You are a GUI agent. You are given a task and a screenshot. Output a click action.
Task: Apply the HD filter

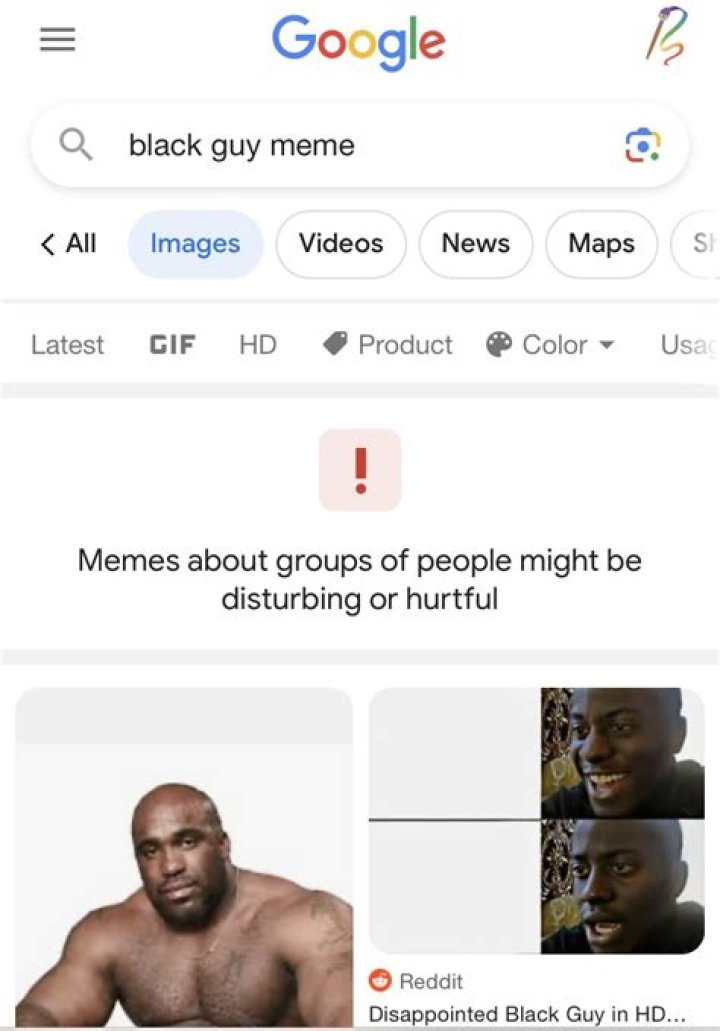(x=257, y=345)
